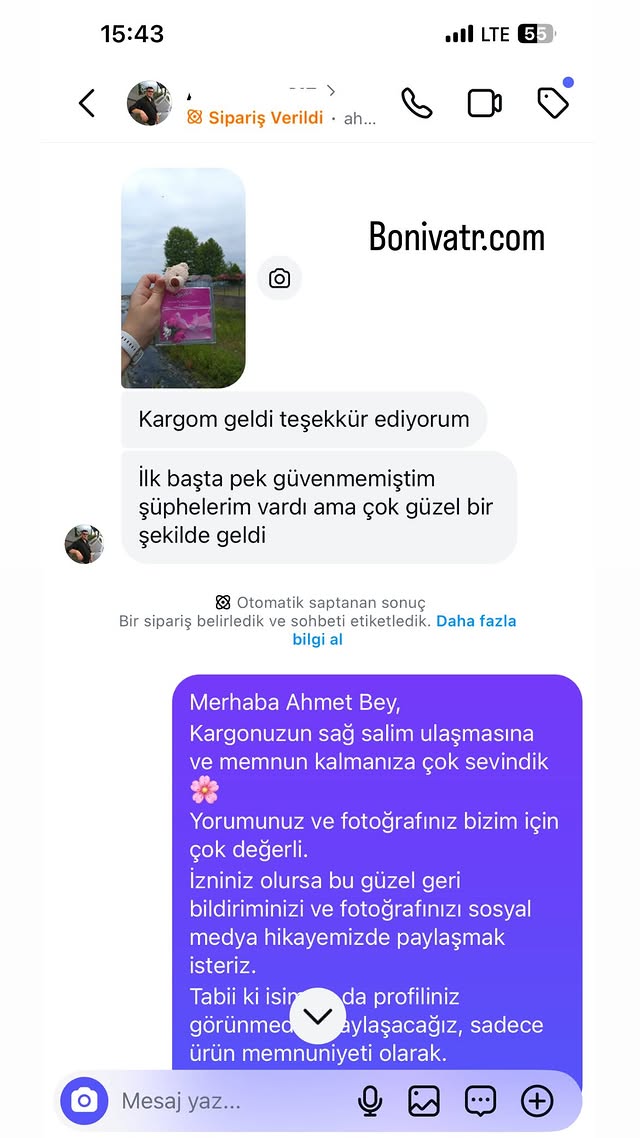
Task: Open the saved replies bubble icon
Action: 481,1102
